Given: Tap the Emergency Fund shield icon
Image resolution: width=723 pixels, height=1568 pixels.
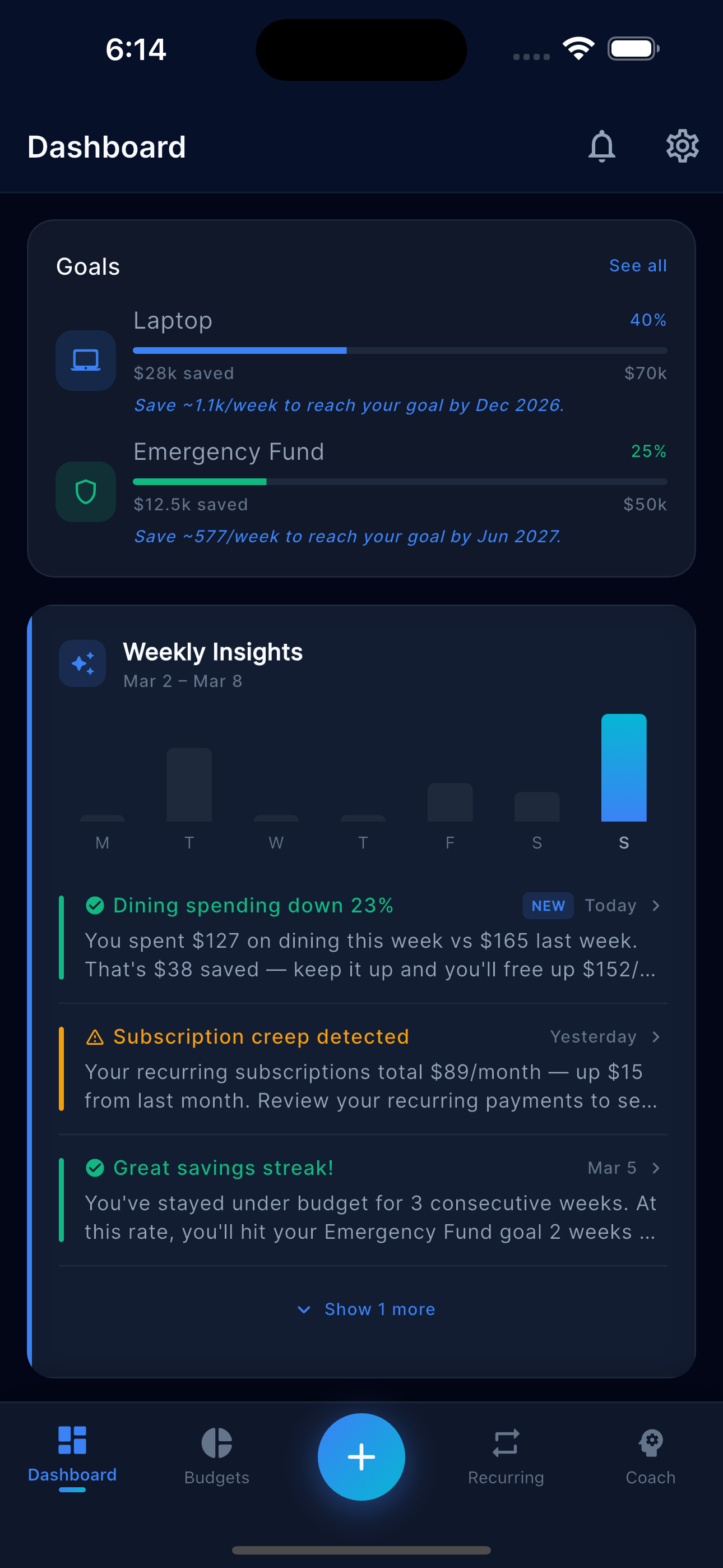Looking at the screenshot, I should coord(85,492).
